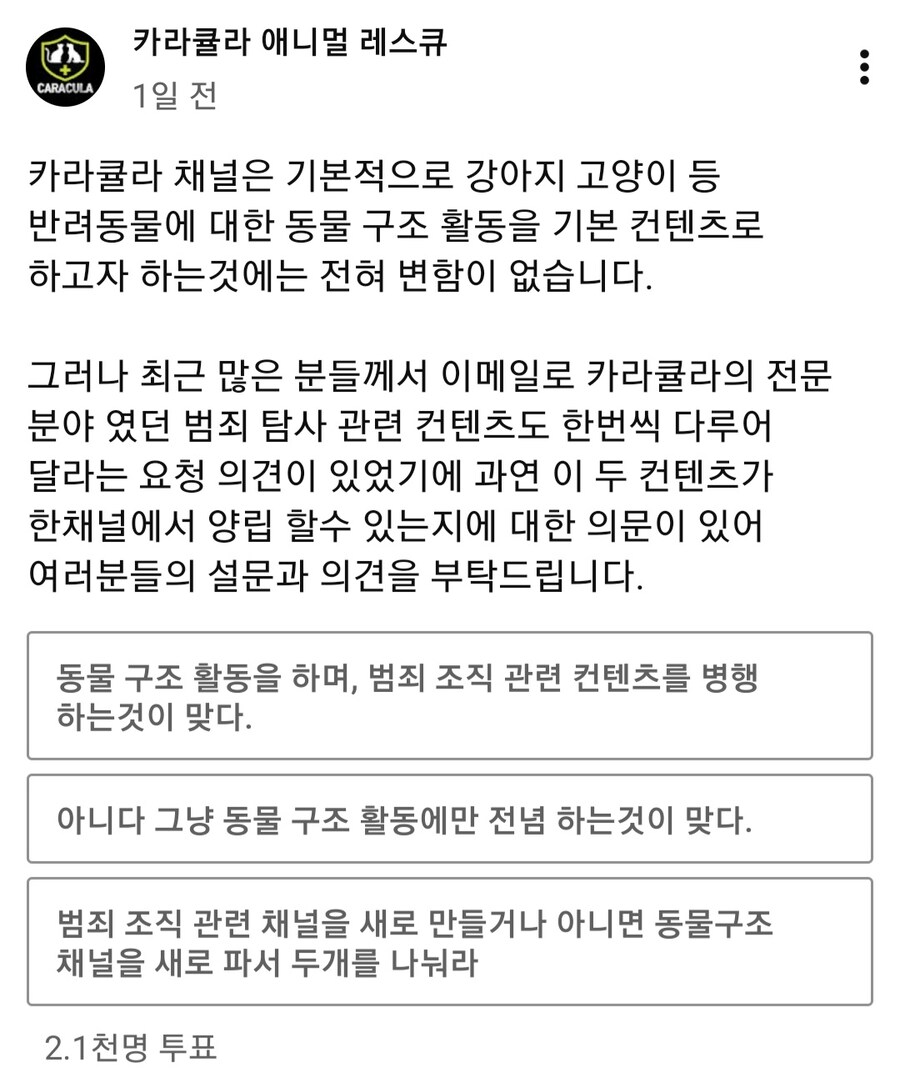Open channel name 카라큘라 애니멀 레스큐
This screenshot has height=1078, width=900.
289,42
